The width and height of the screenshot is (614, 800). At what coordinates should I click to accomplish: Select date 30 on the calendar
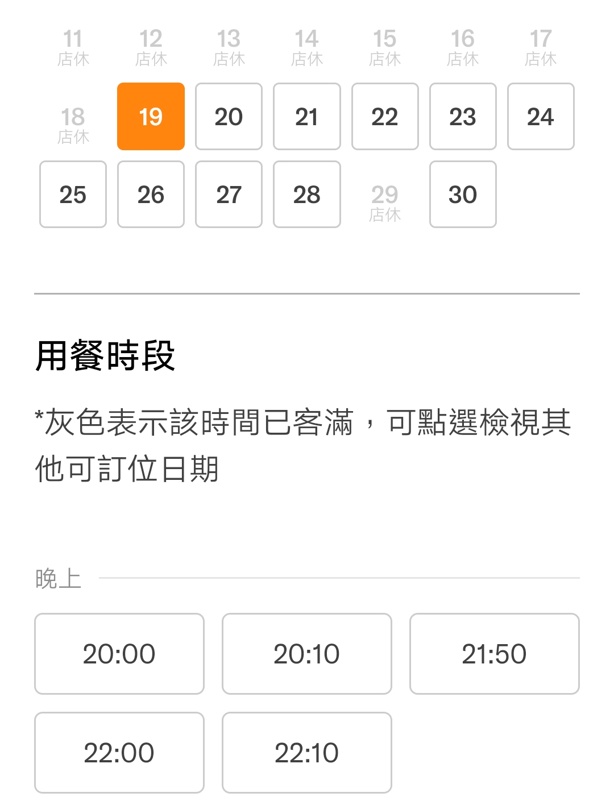click(x=463, y=194)
